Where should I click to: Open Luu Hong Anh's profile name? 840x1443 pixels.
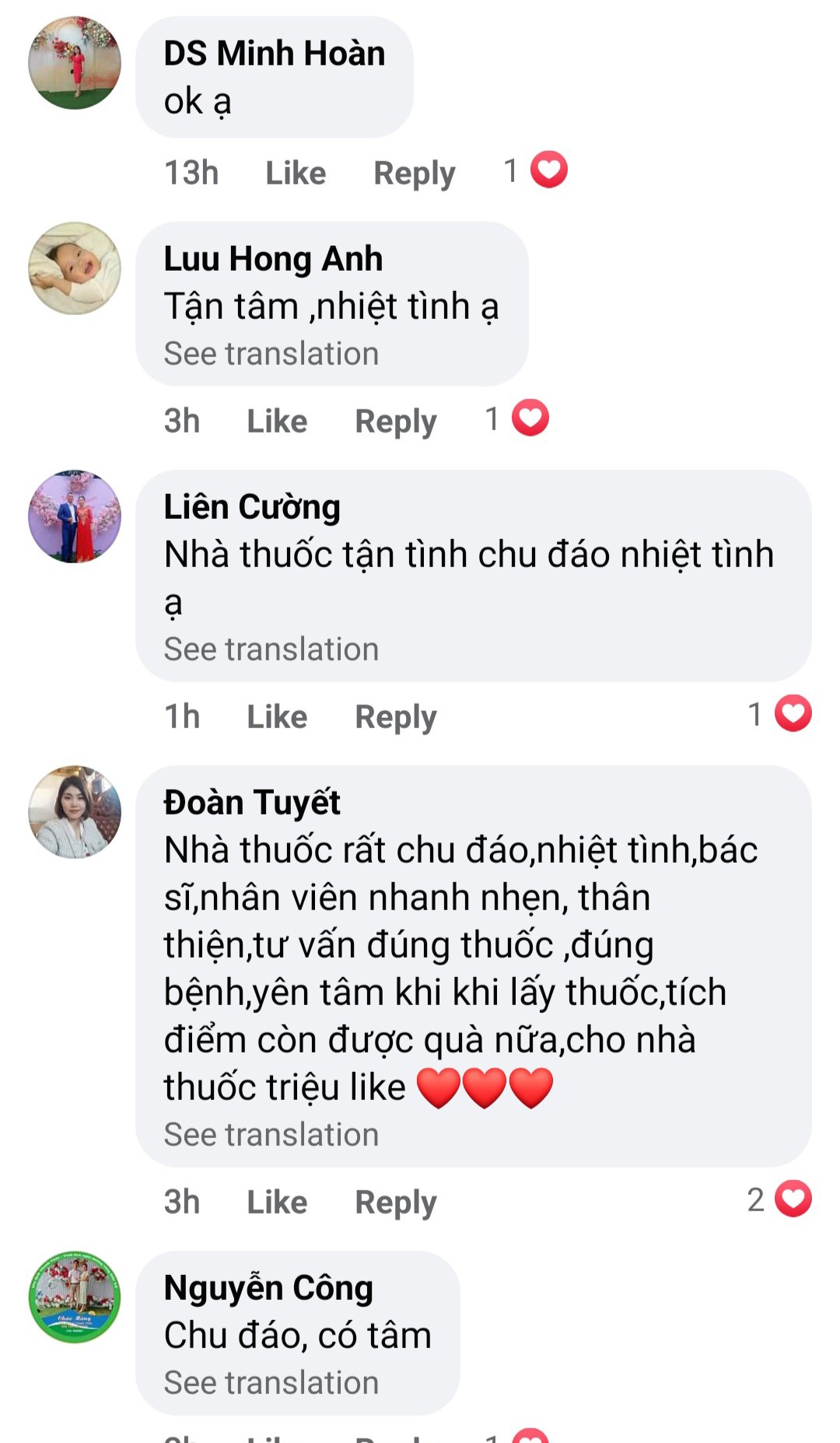[x=273, y=258]
